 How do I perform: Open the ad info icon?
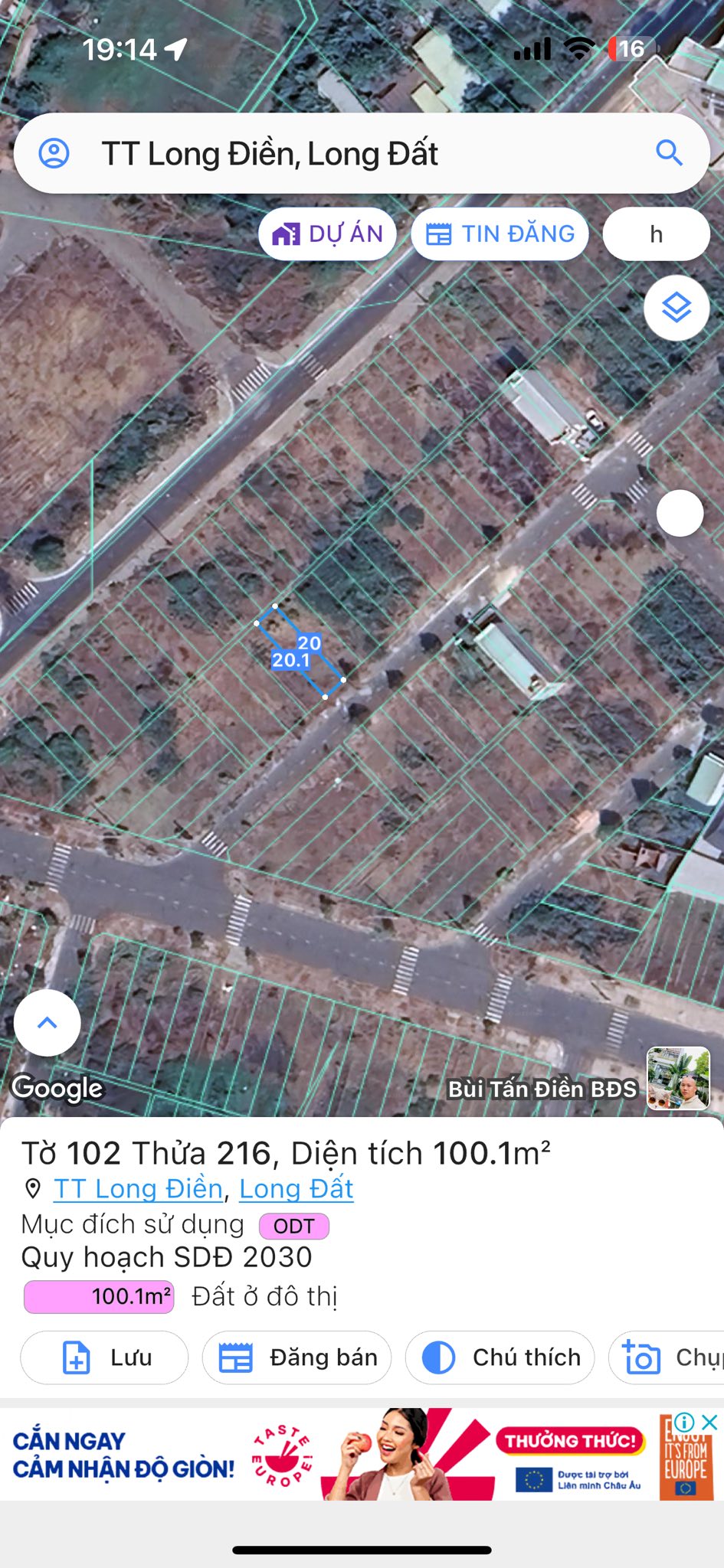pyautogui.click(x=684, y=1422)
